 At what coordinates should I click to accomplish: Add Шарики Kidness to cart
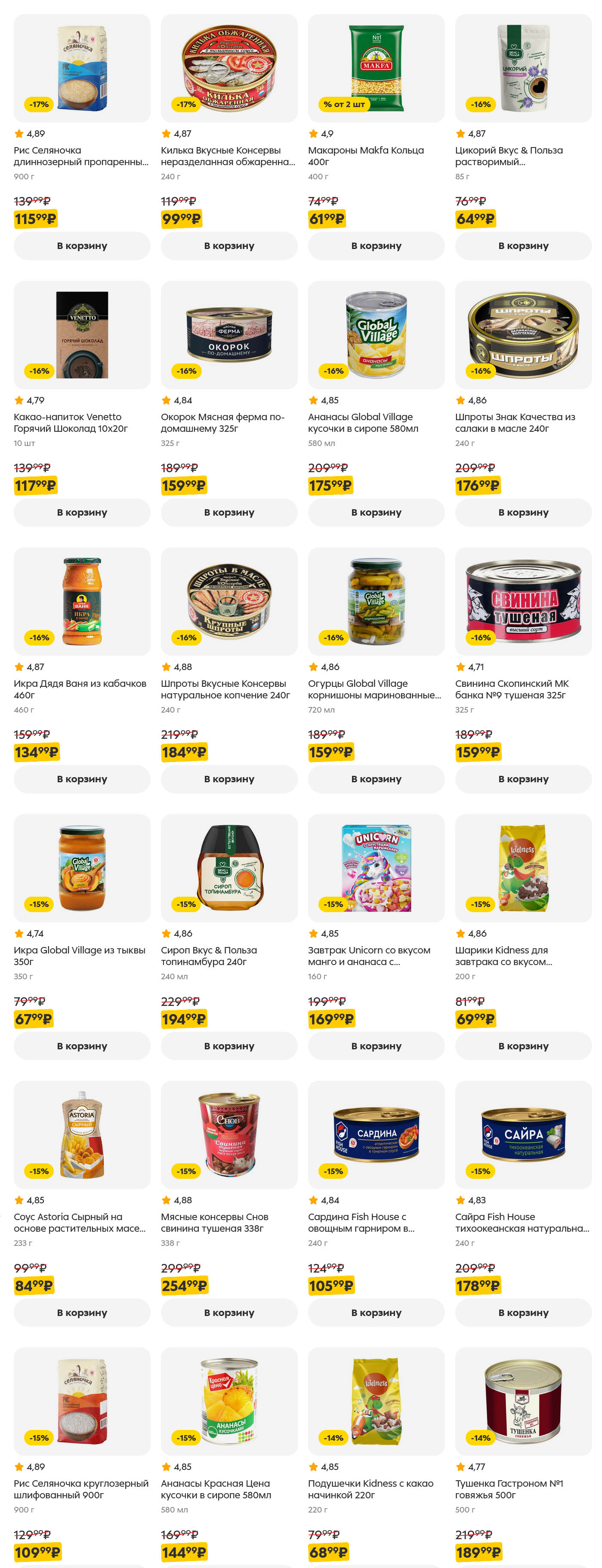(523, 1046)
